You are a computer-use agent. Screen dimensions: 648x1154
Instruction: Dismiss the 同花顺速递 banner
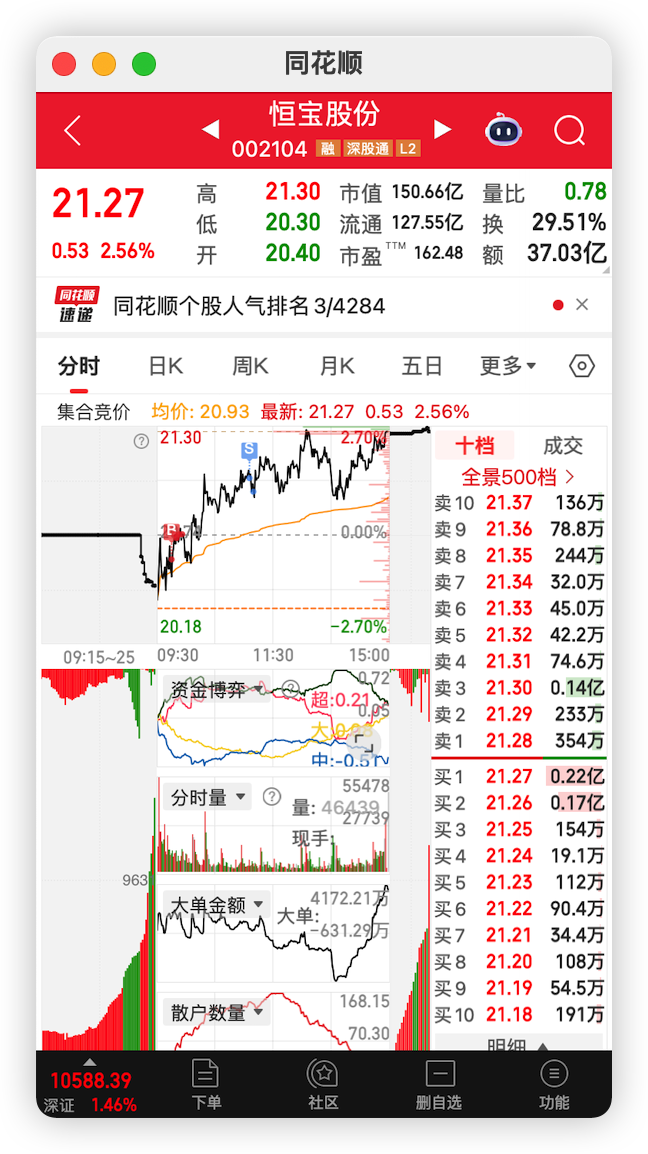tap(582, 305)
